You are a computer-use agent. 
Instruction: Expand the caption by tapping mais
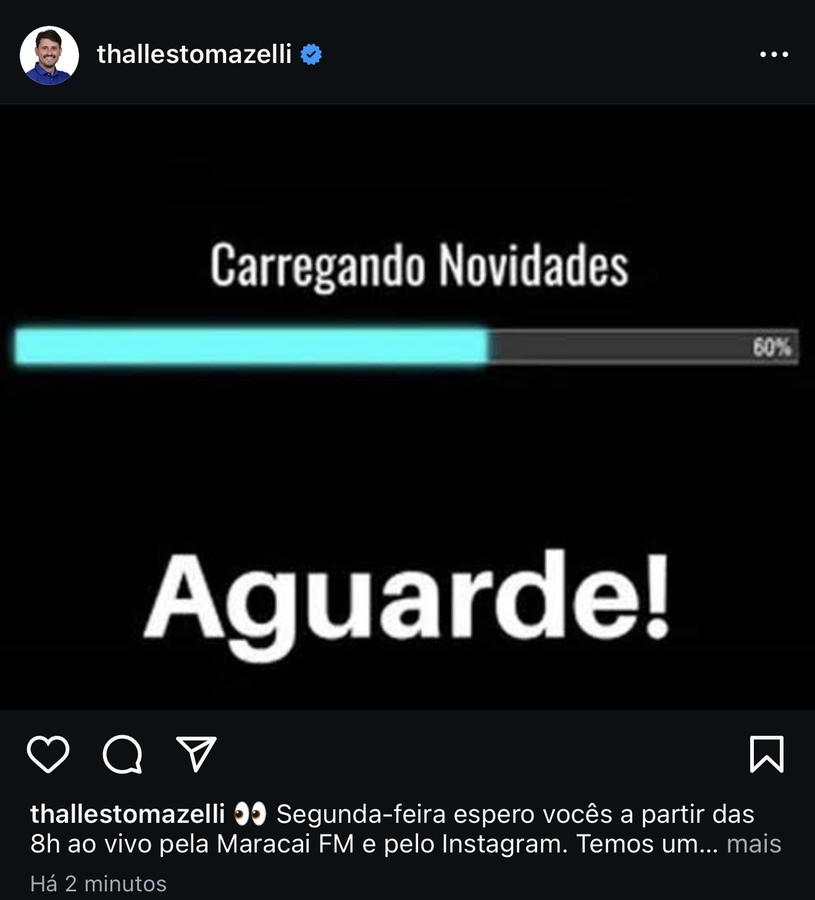[x=753, y=844]
